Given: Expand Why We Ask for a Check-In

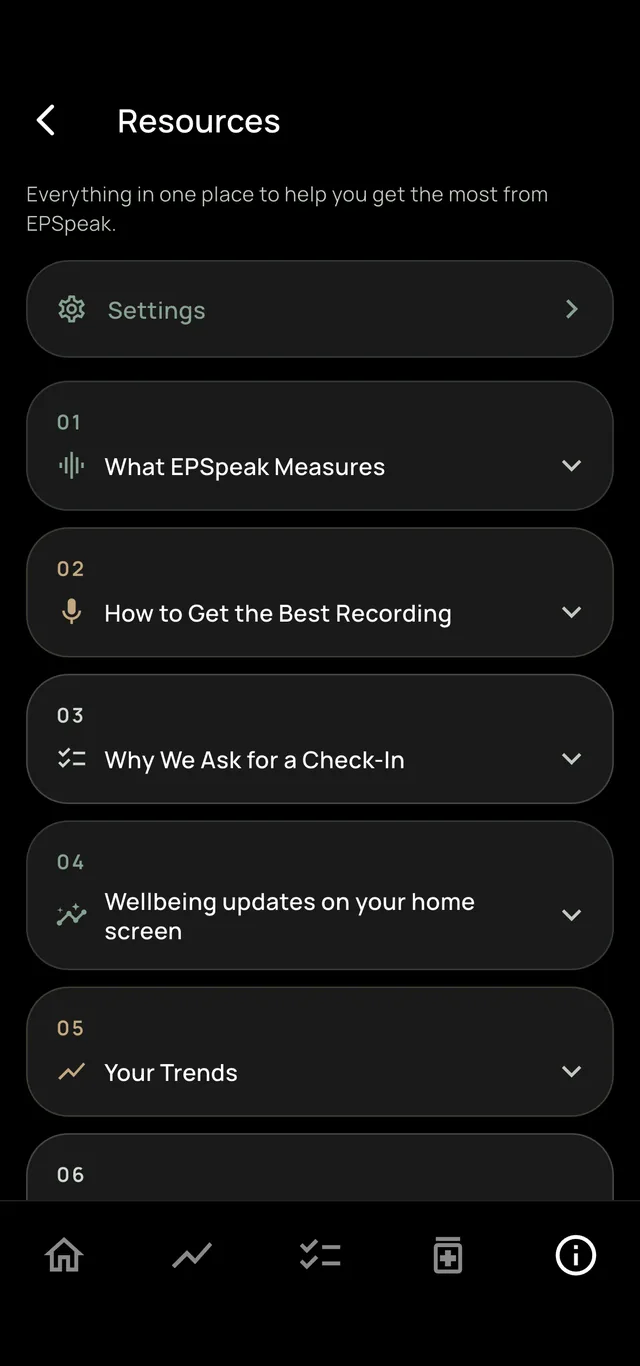Looking at the screenshot, I should click(x=319, y=739).
